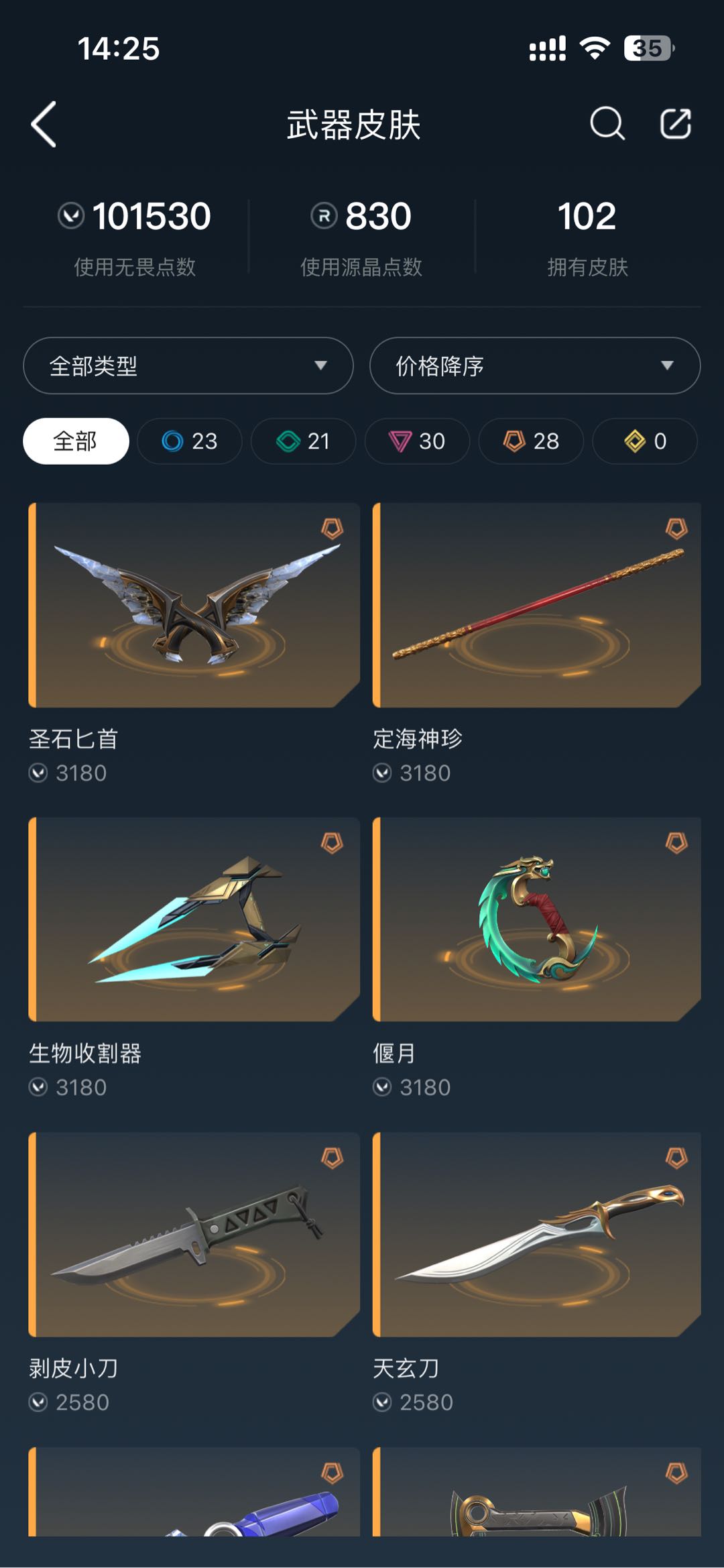724x1568 pixels.
Task: Filter by the green tier with 21
Action: (303, 441)
